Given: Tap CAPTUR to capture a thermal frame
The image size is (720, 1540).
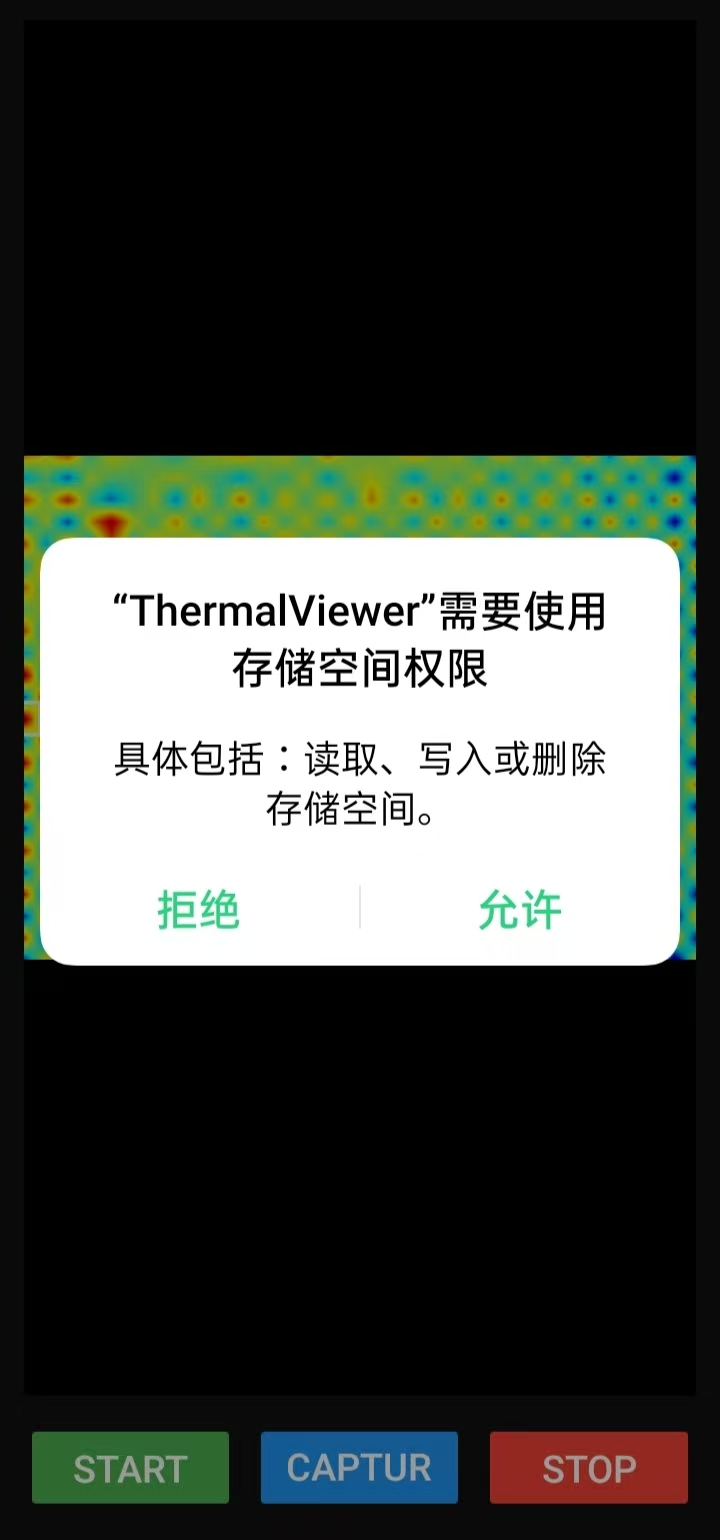Looking at the screenshot, I should (358, 1467).
